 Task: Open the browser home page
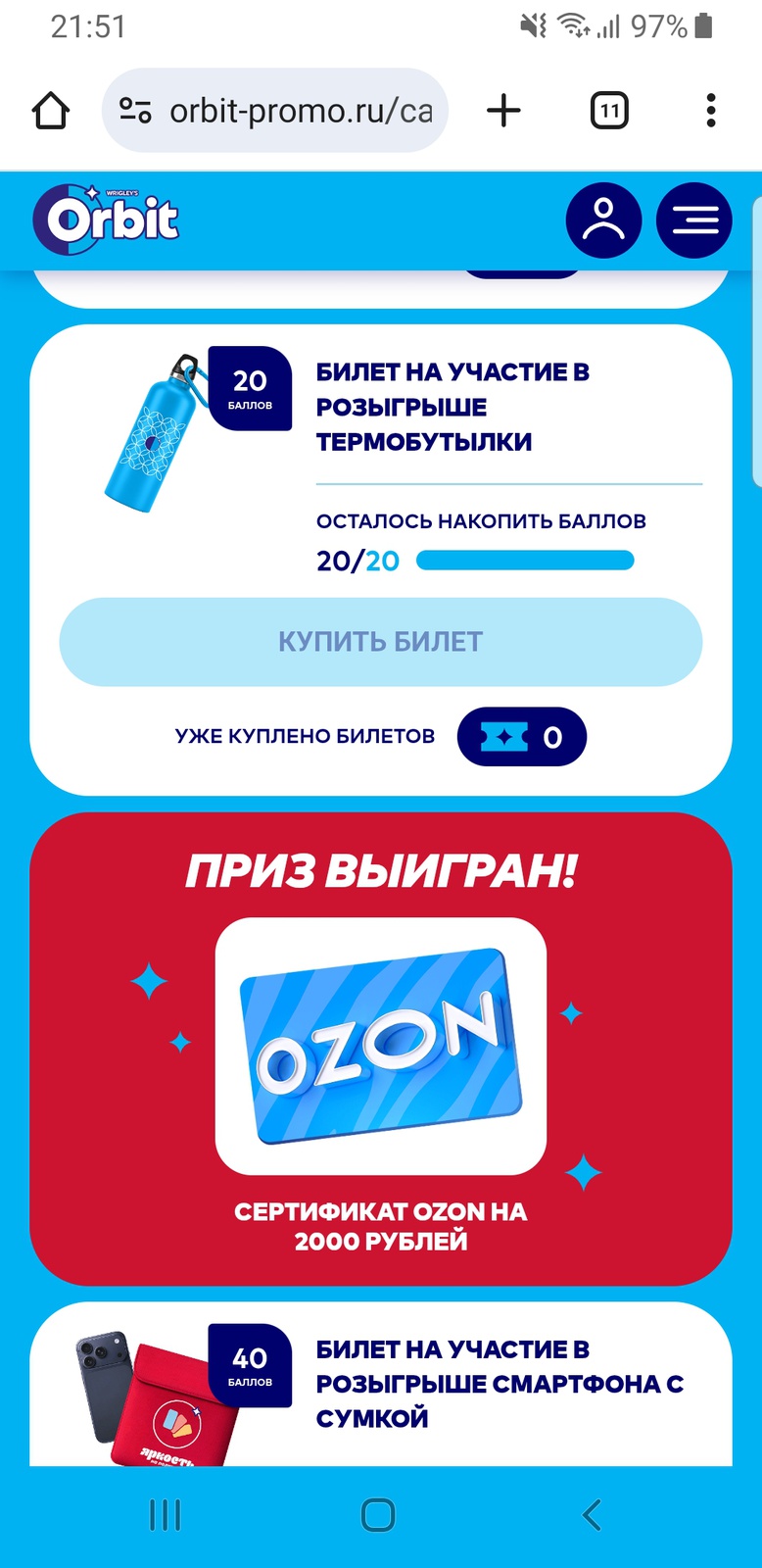click(51, 111)
